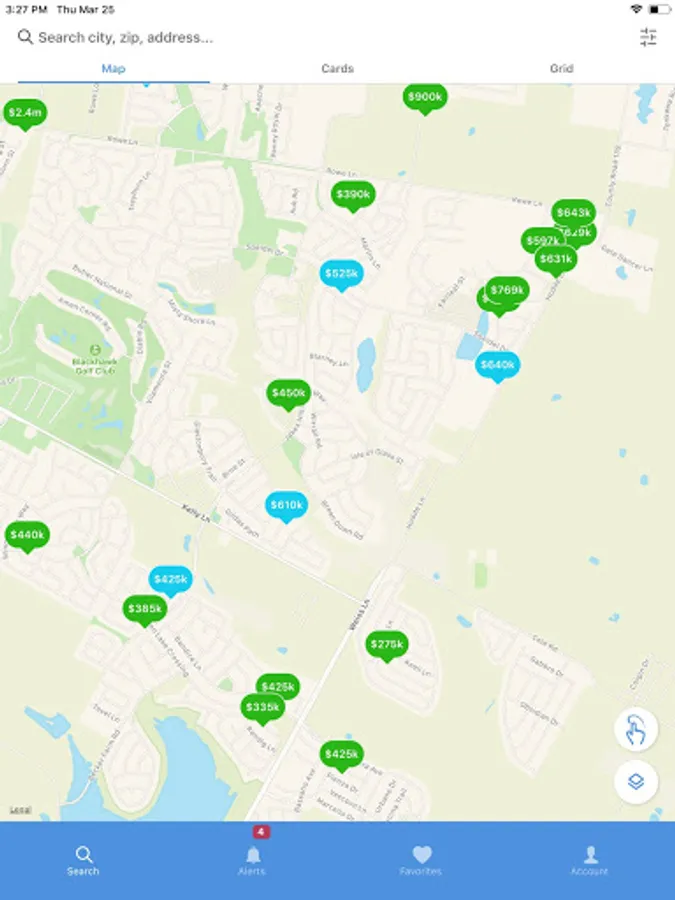Open the Alerts tab
This screenshot has height=900, width=675.
tap(253, 859)
